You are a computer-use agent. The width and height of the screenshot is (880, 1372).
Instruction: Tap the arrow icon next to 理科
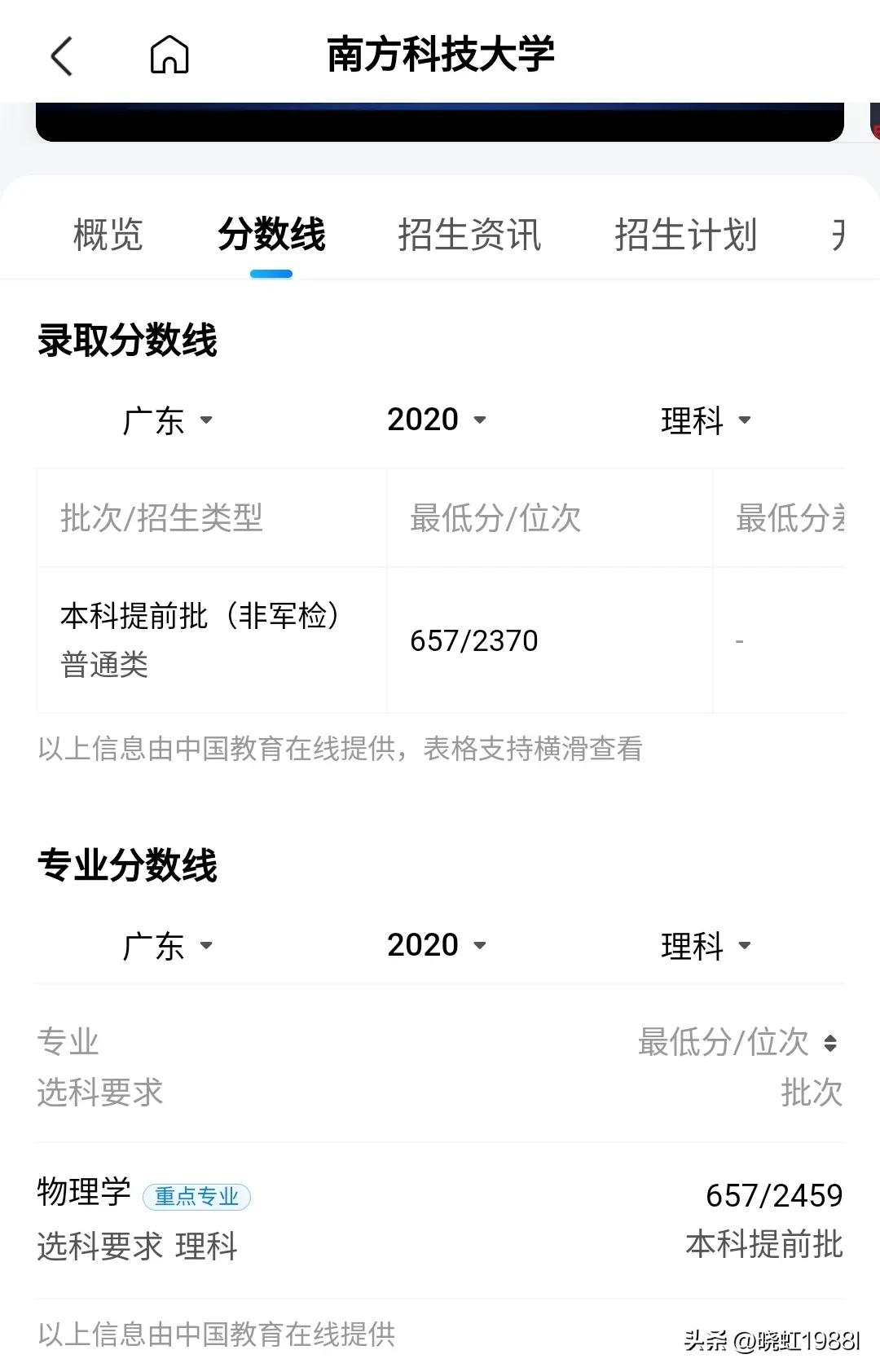click(x=742, y=422)
